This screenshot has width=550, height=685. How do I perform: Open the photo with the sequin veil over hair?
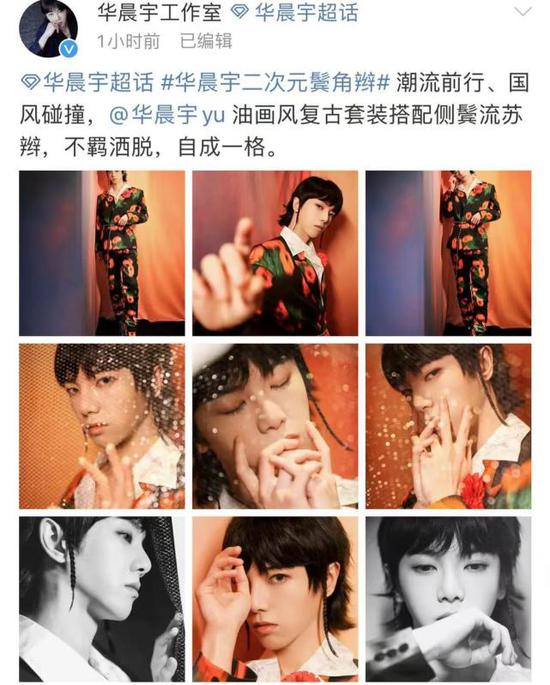102,426
